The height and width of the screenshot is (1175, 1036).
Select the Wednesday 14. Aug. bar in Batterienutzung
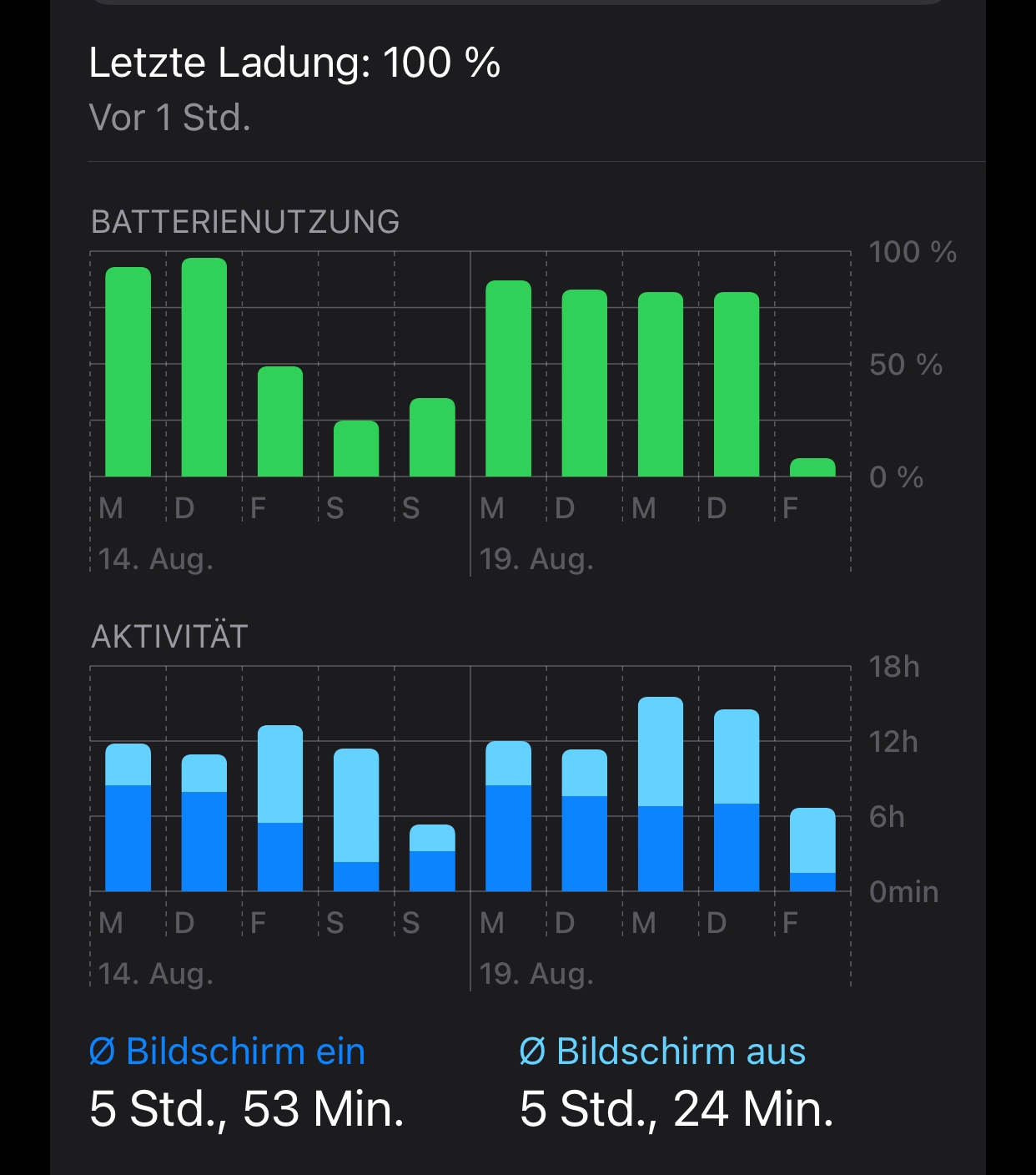click(128, 372)
